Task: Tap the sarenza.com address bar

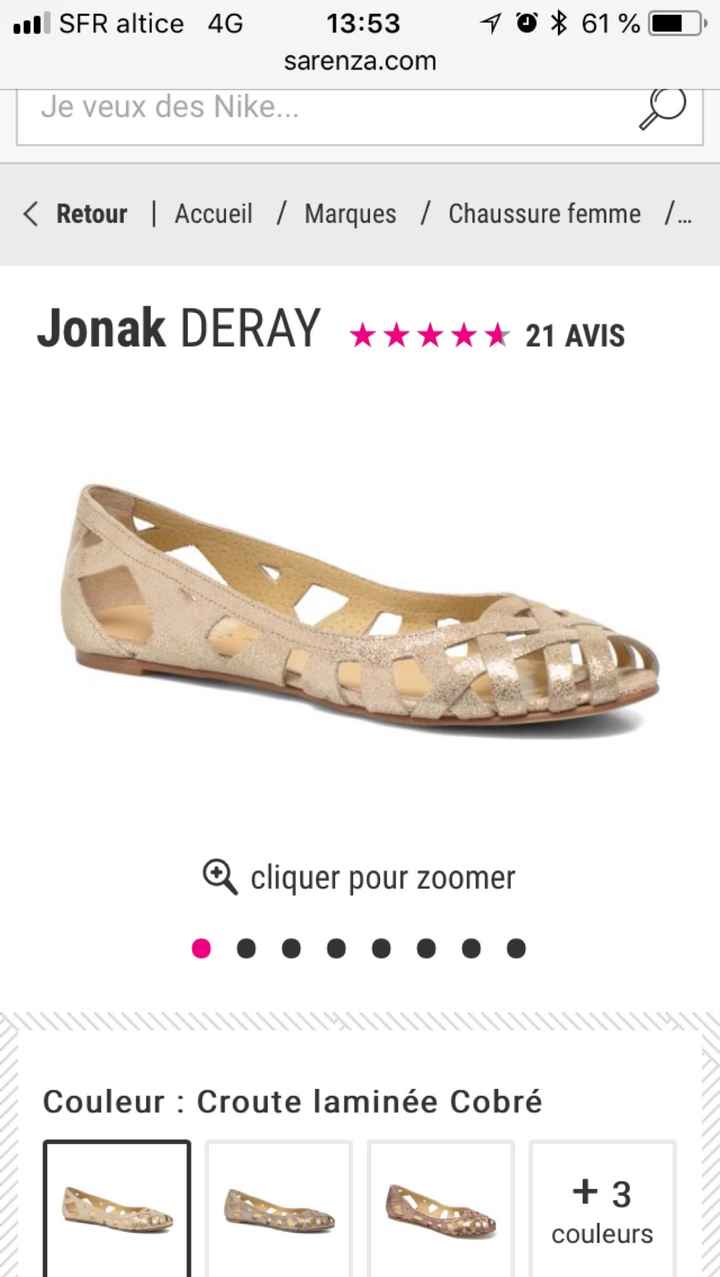Action: [x=360, y=61]
